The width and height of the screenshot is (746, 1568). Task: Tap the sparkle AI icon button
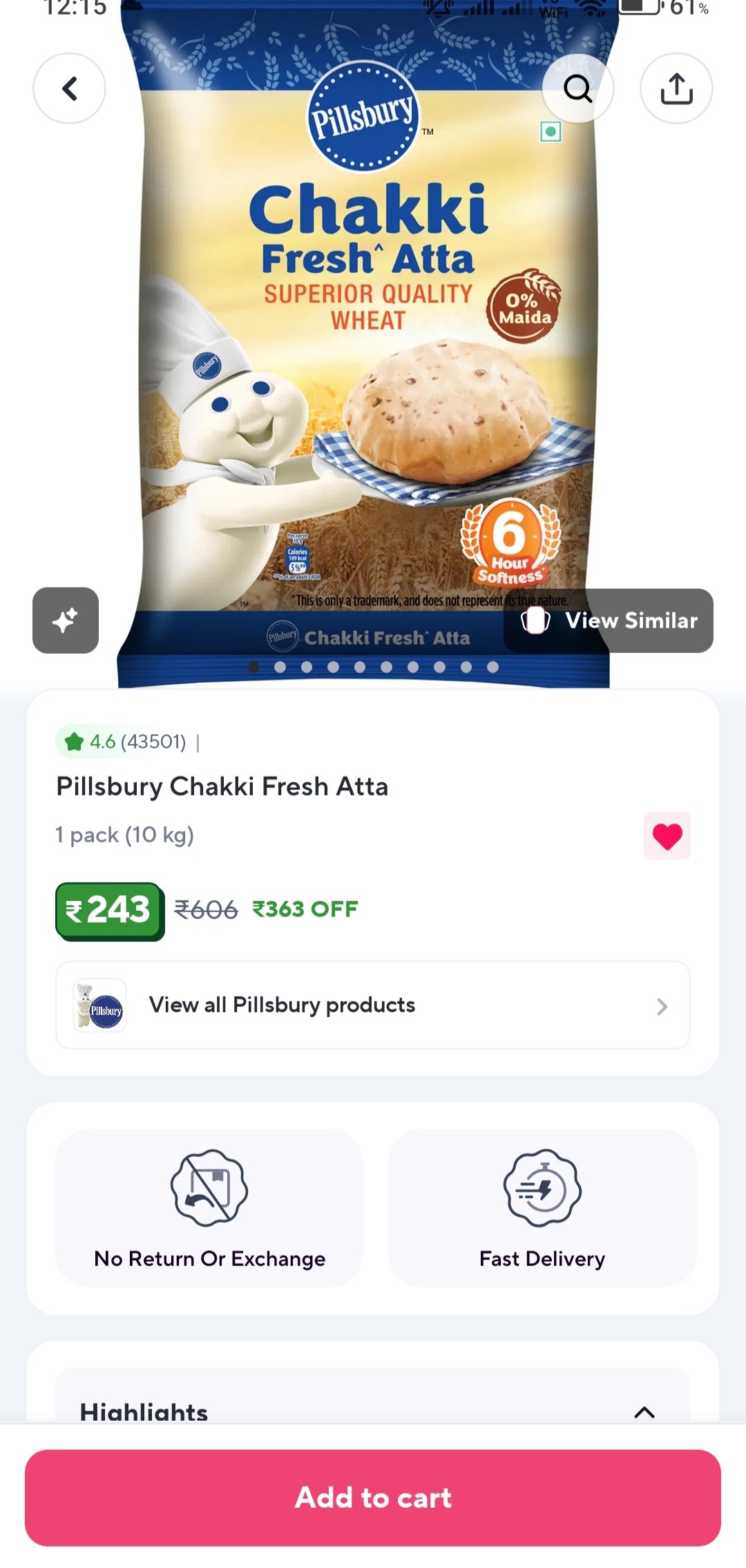point(66,620)
